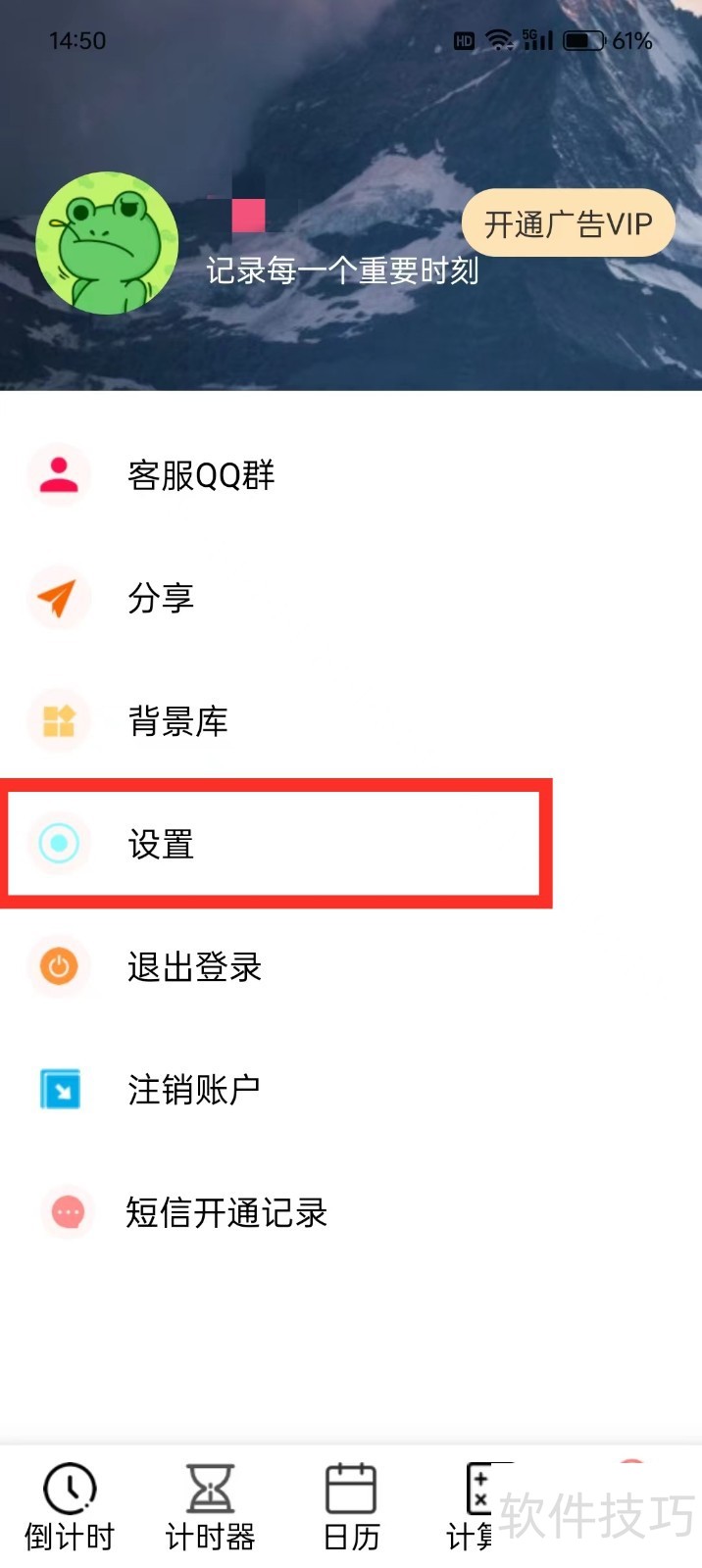
Task: Switch to the 日历 calendar tab
Action: pyautogui.click(x=351, y=1507)
